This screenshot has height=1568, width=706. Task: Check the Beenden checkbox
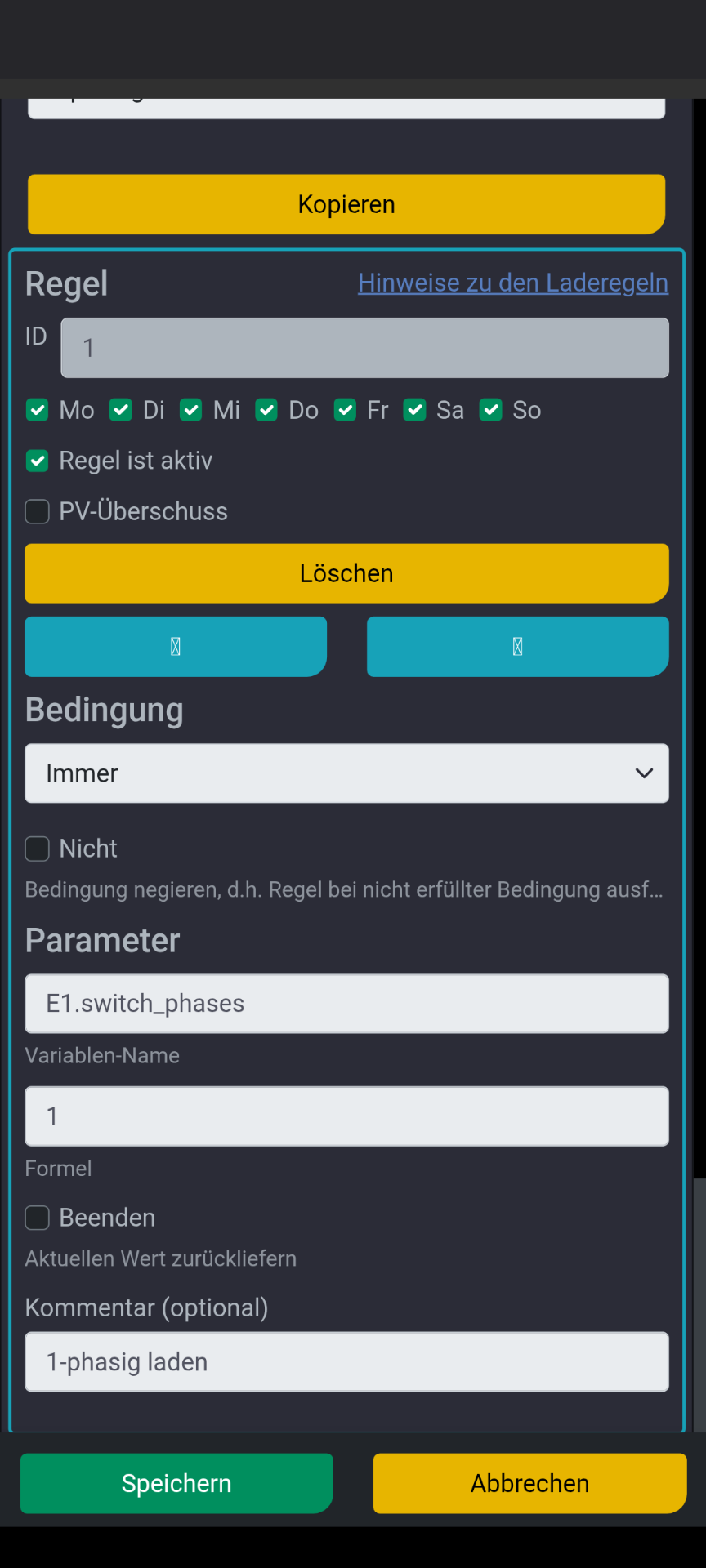coord(38,1218)
